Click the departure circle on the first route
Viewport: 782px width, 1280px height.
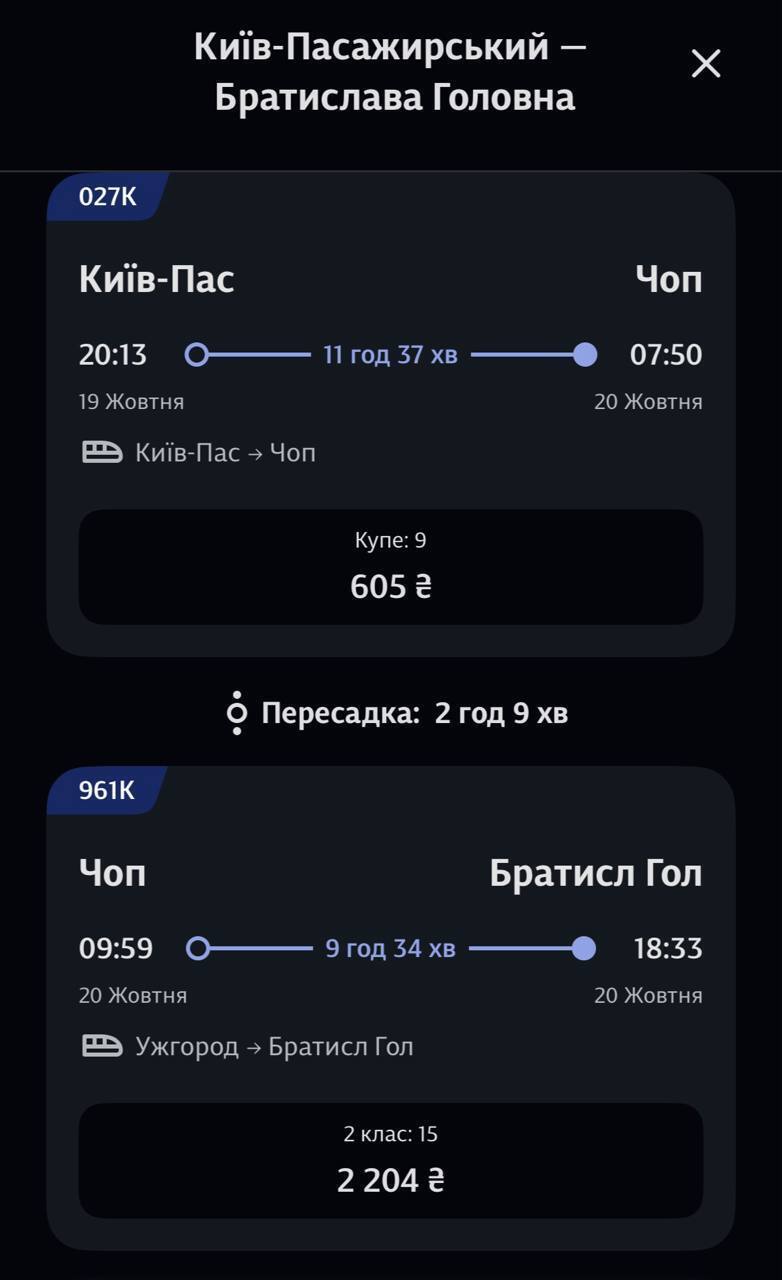196,355
